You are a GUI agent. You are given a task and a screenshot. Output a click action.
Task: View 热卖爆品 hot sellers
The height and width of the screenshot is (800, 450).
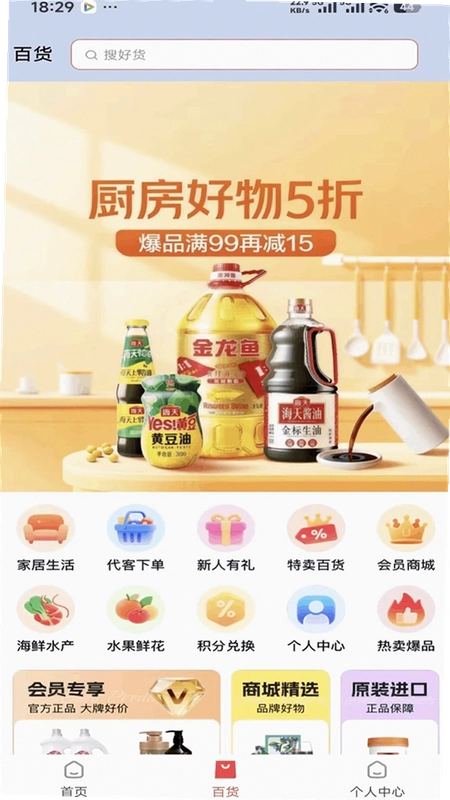pyautogui.click(x=406, y=619)
